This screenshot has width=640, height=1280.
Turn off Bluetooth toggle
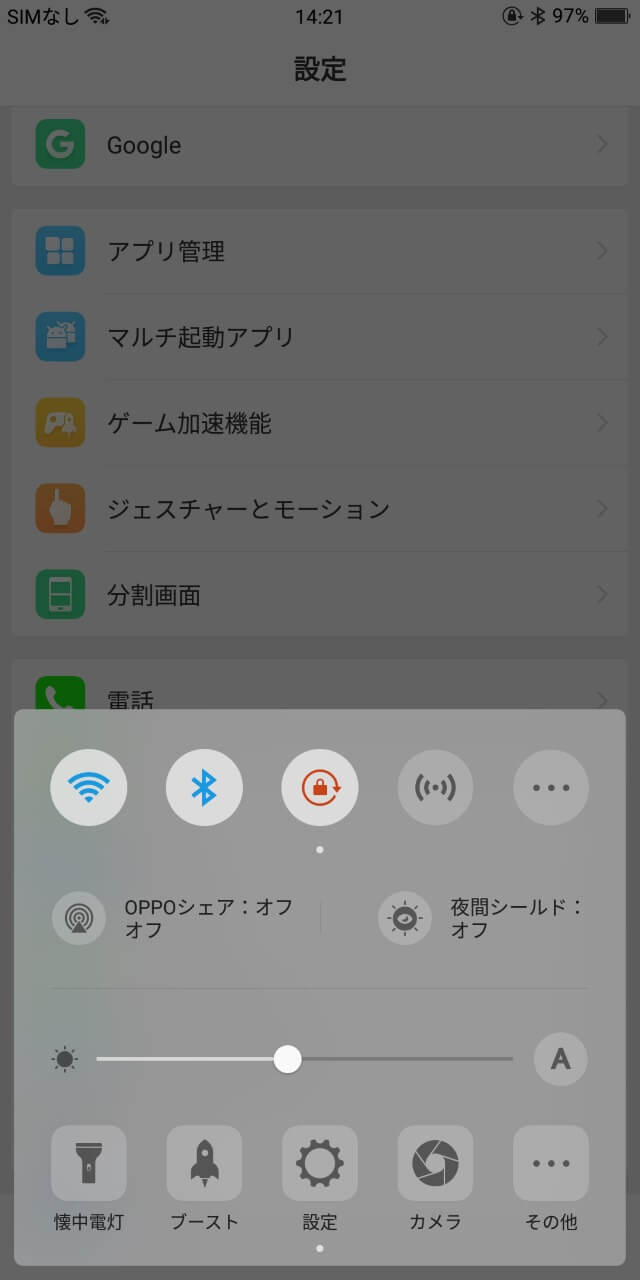click(x=204, y=787)
